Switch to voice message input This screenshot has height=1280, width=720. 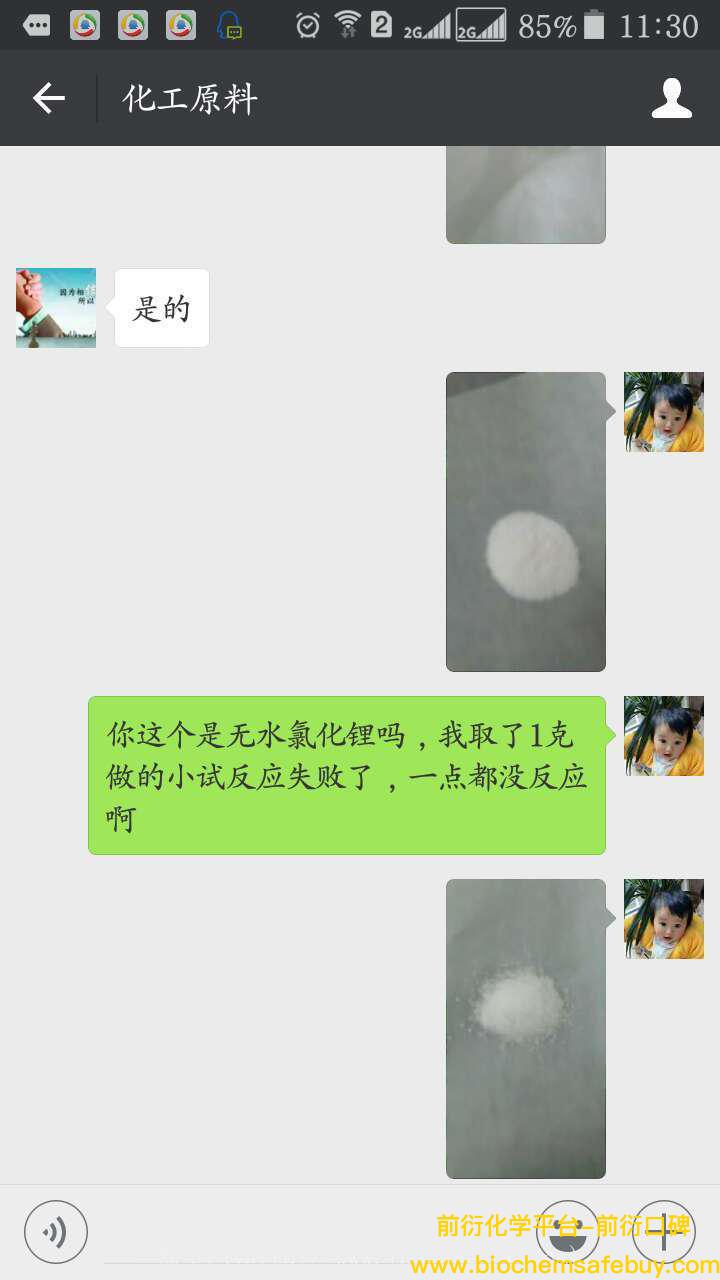[x=56, y=1231]
